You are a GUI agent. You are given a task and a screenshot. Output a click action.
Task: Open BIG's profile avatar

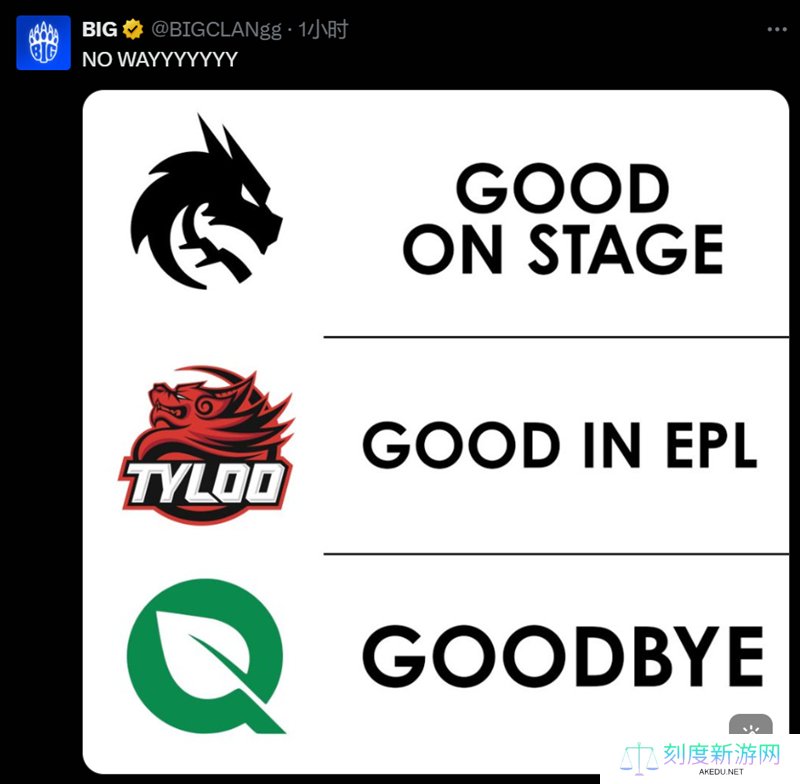coord(43,43)
